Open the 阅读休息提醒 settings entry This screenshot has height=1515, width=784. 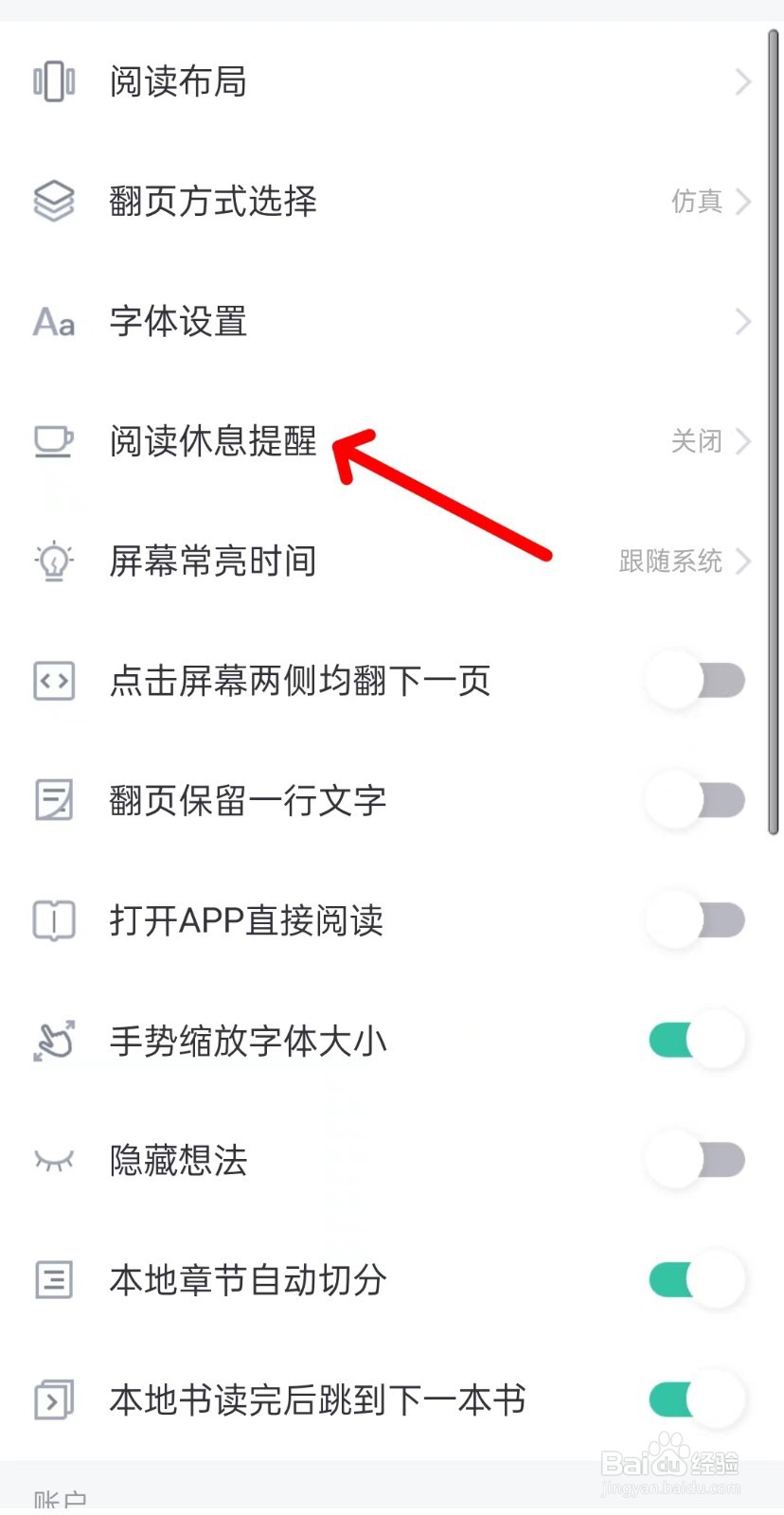coord(212,441)
